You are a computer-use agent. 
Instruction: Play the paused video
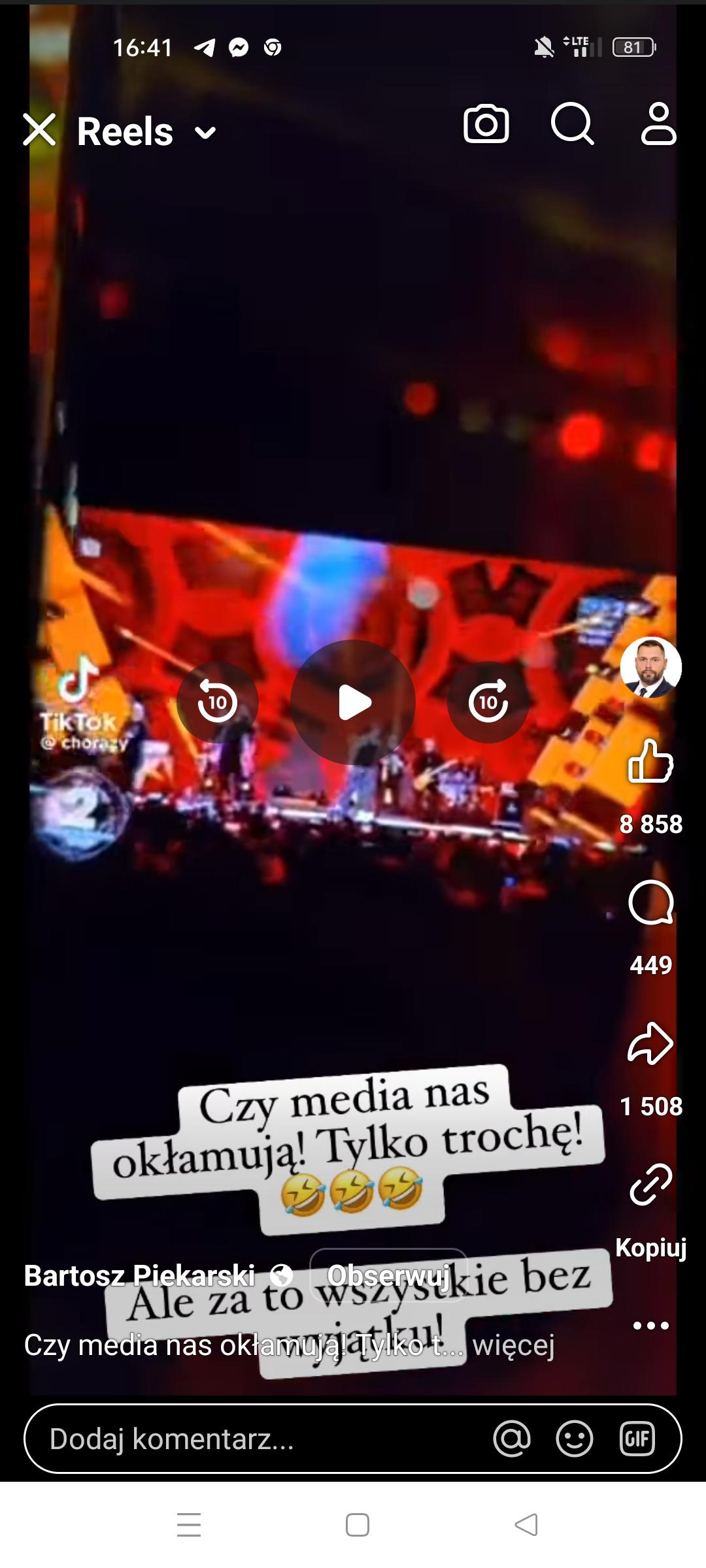click(x=353, y=702)
